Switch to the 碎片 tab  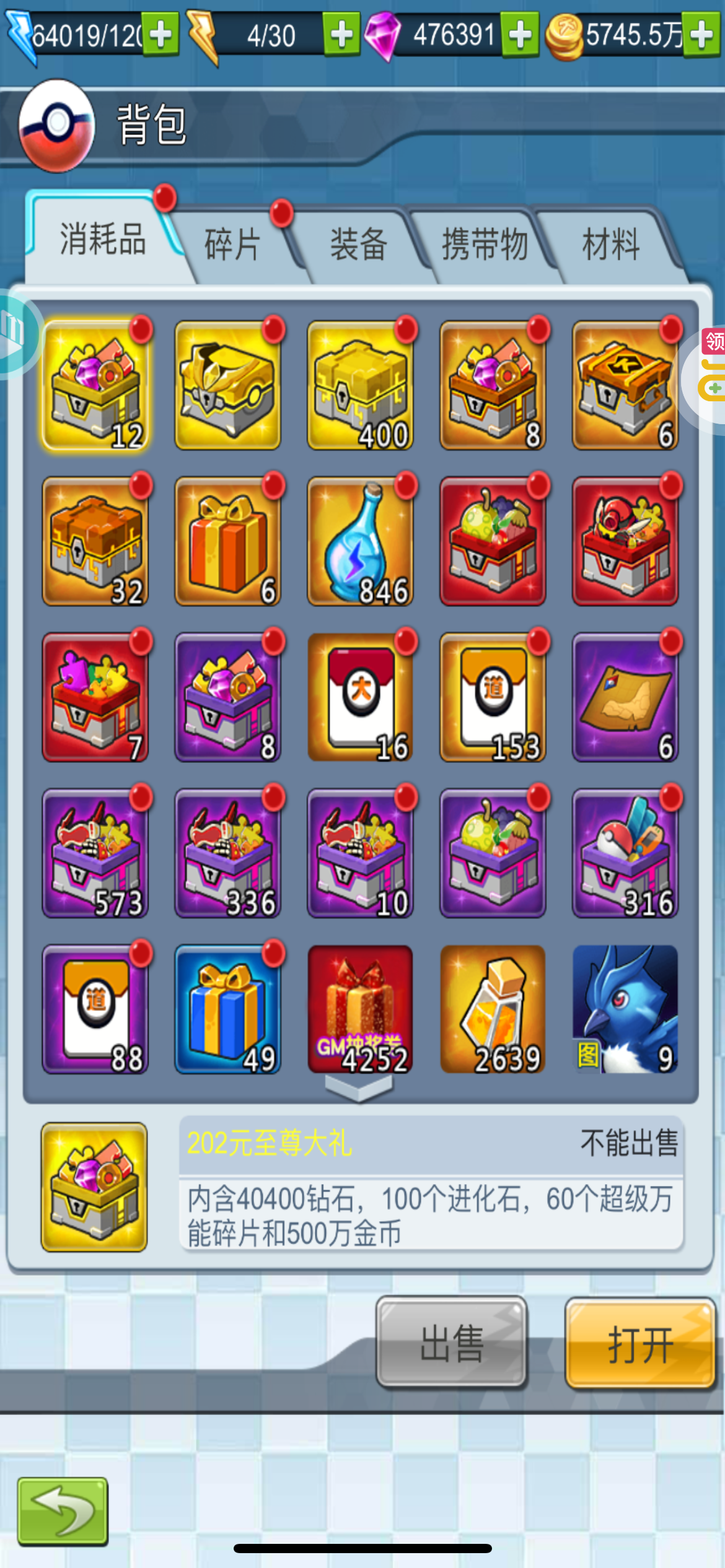point(233,244)
